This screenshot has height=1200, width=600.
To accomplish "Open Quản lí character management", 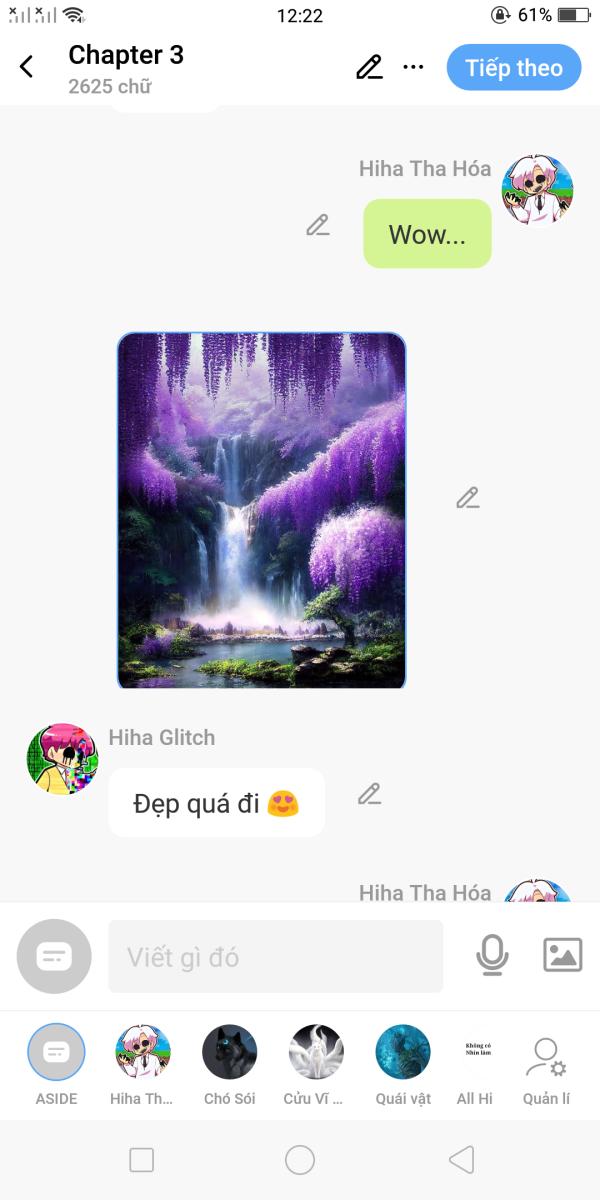I will tap(546, 1066).
